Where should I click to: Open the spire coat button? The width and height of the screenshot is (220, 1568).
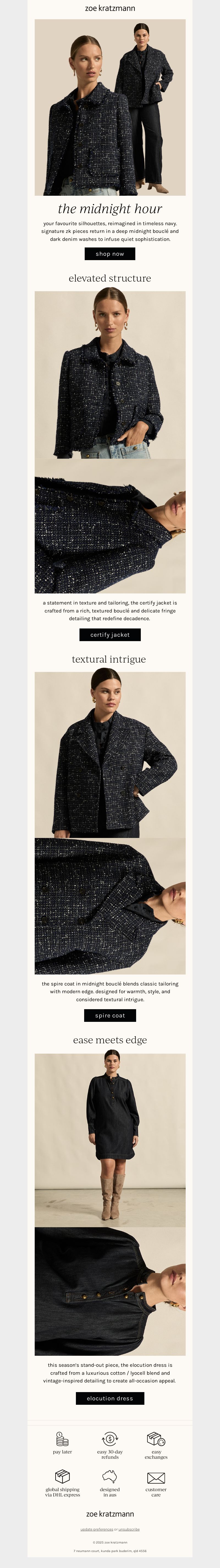point(109,1015)
